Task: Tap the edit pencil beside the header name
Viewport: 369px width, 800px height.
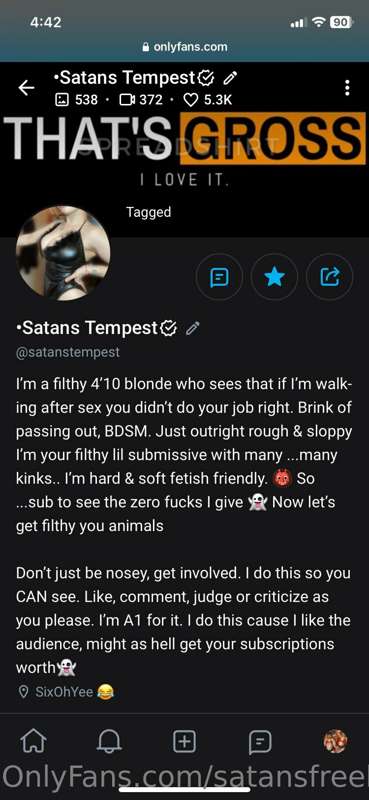Action: coord(231,78)
